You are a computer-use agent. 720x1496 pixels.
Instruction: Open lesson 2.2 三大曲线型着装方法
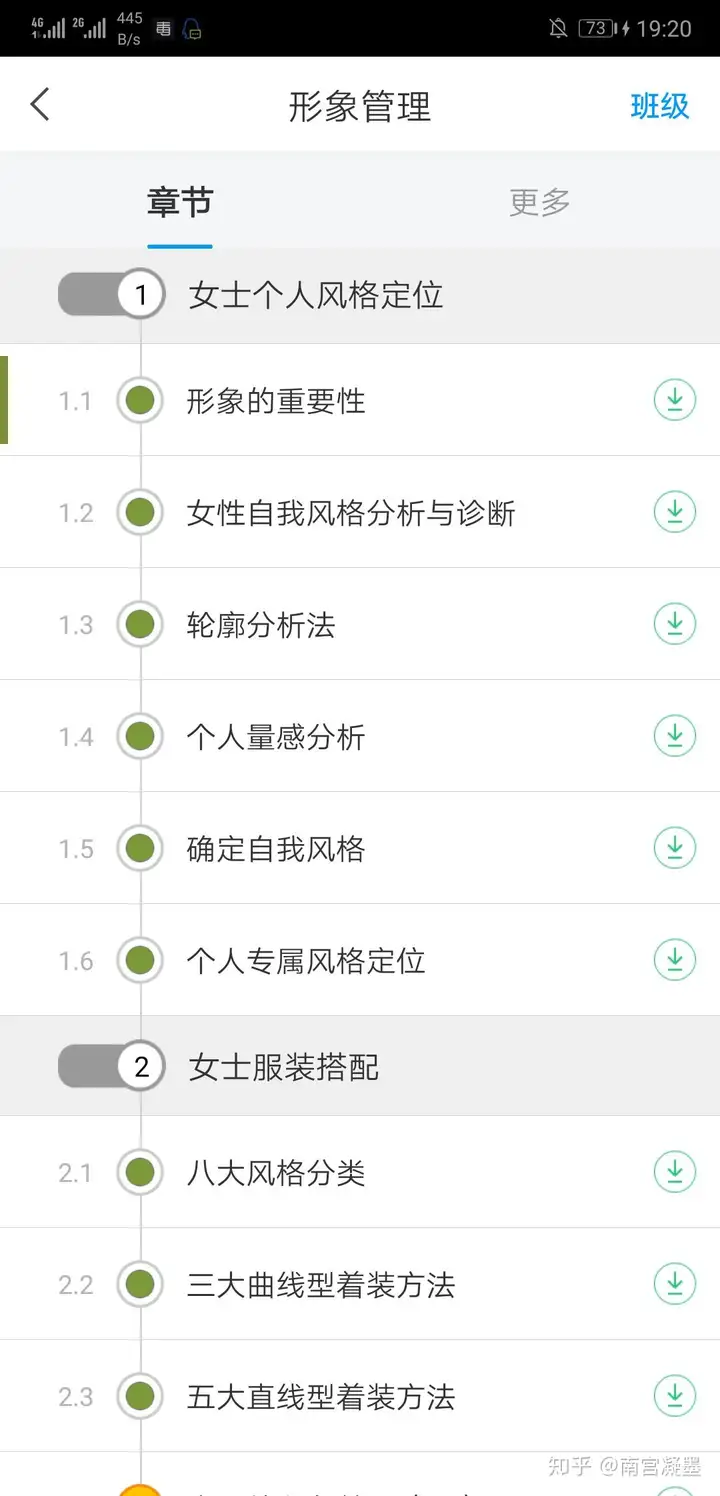[x=360, y=1284]
